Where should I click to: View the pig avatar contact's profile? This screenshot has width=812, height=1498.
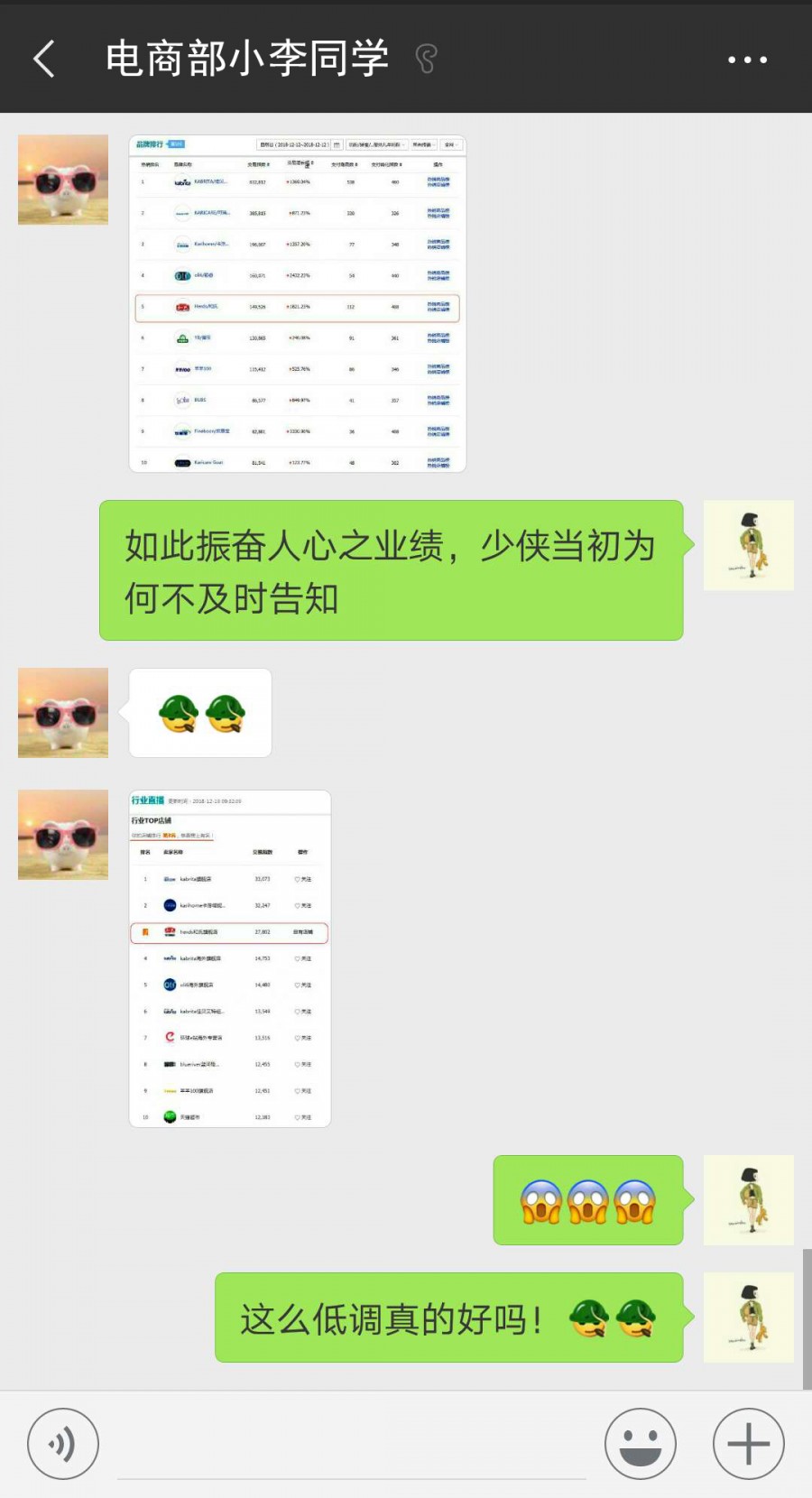pyautogui.click(x=63, y=180)
